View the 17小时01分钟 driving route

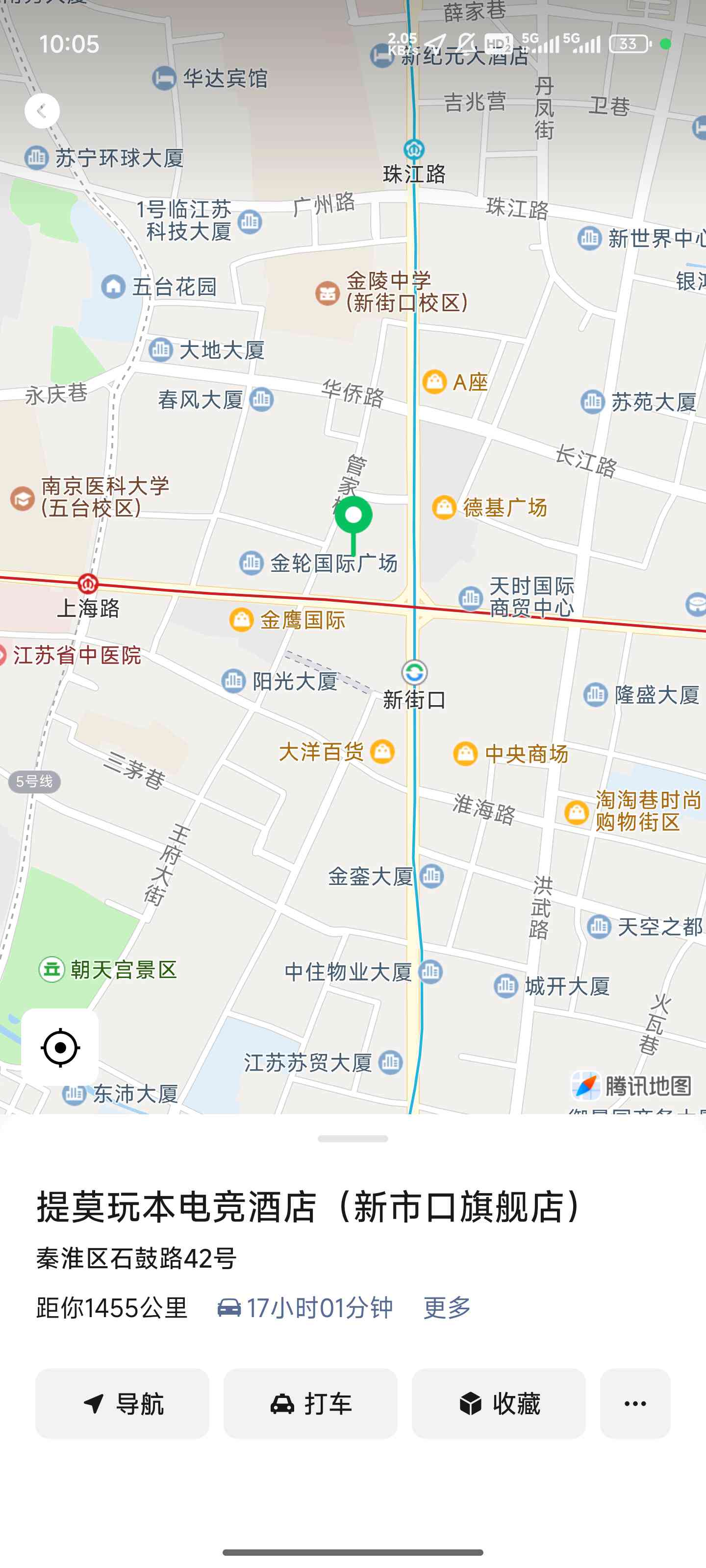coord(306,1307)
